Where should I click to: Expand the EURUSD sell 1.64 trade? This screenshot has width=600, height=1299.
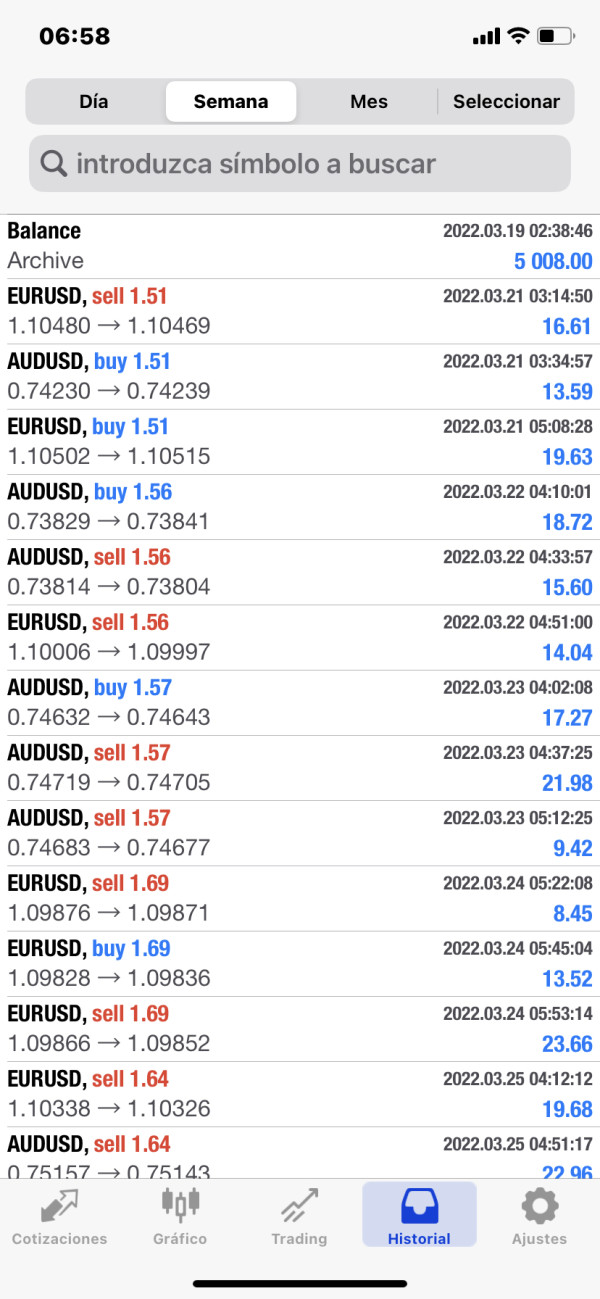tap(300, 1093)
